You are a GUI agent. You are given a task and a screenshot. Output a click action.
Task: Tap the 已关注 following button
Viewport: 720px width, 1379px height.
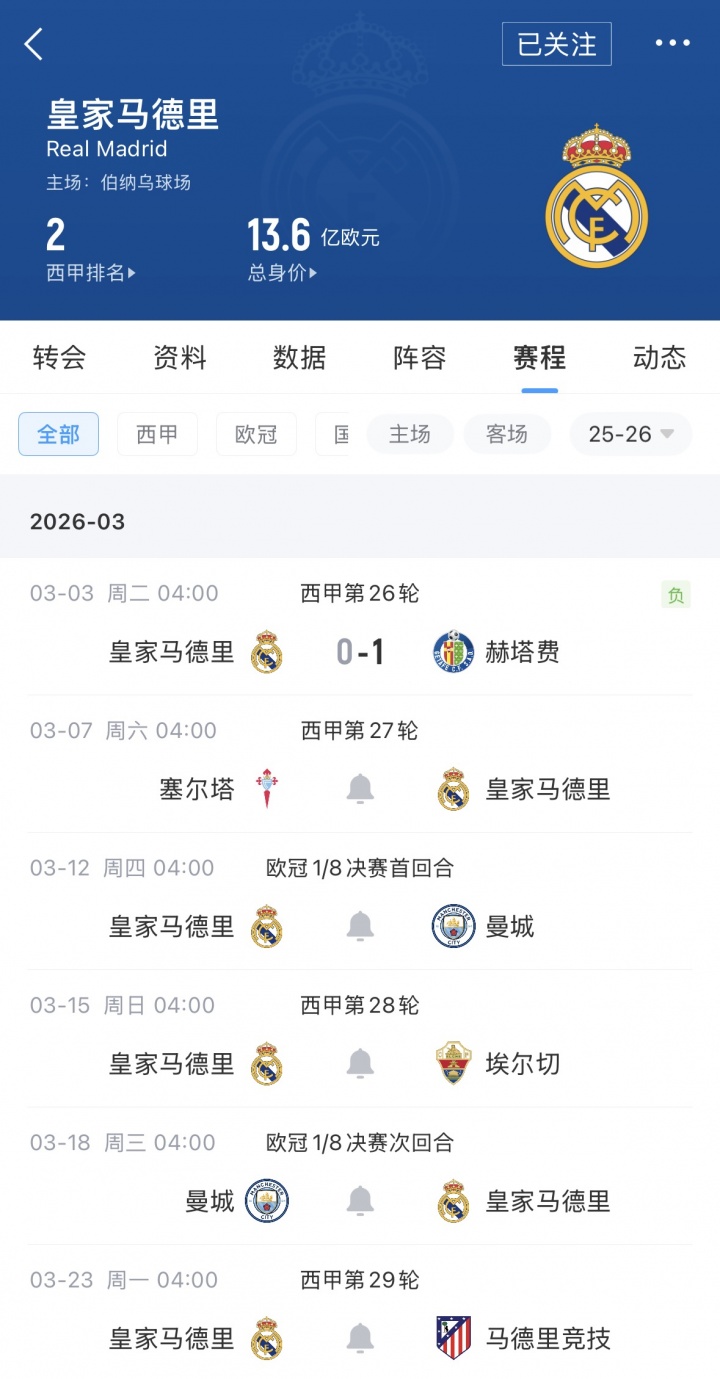tap(556, 44)
